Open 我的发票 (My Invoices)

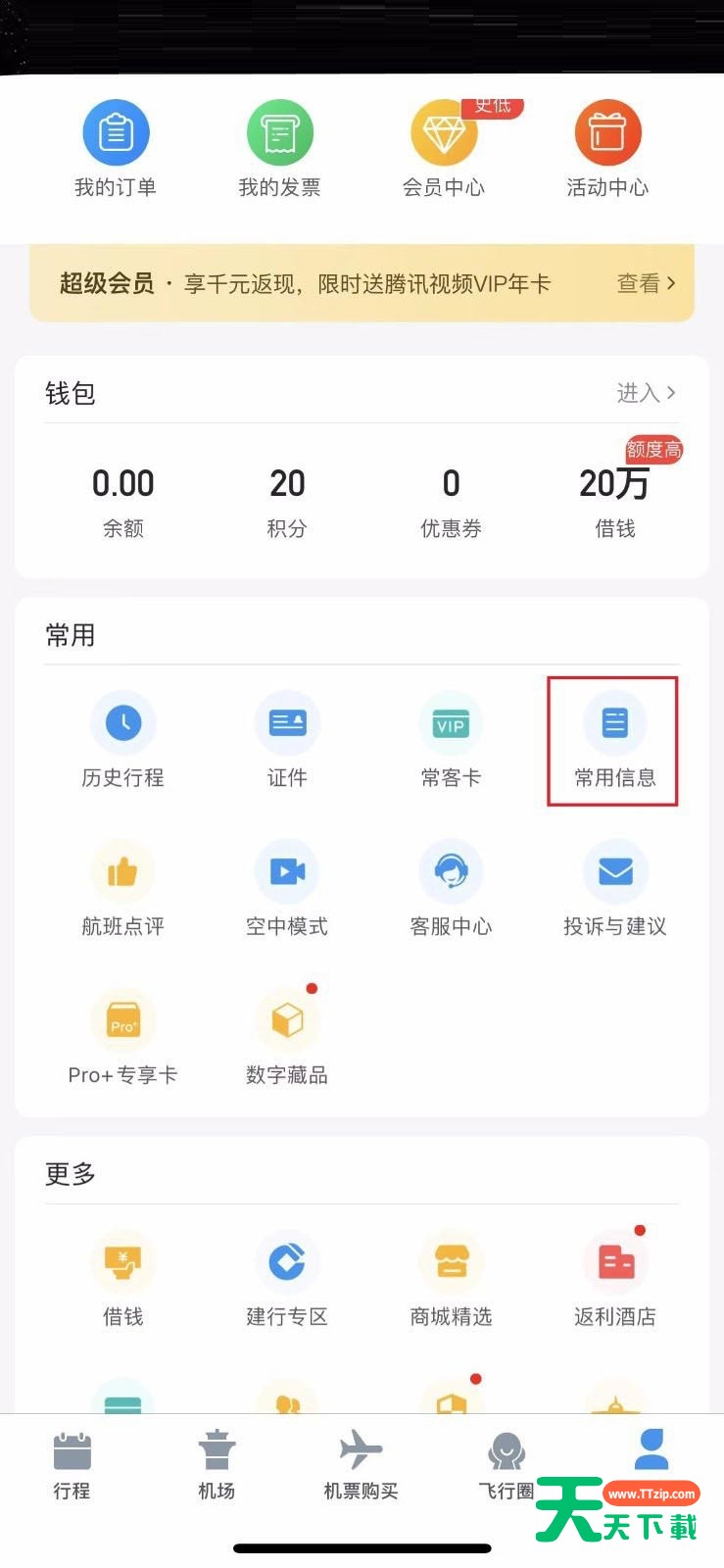click(x=279, y=149)
